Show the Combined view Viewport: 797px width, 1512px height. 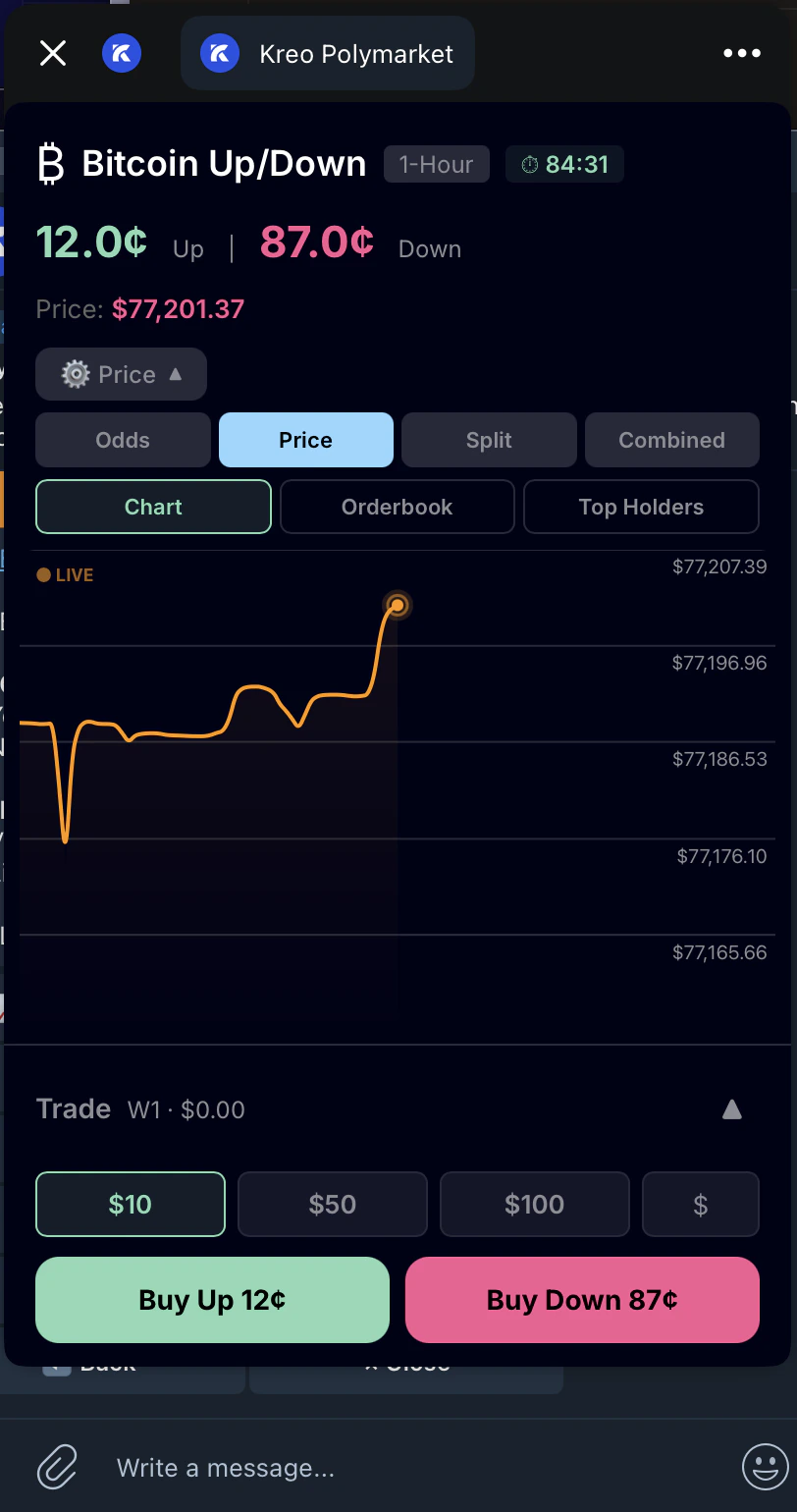click(x=671, y=440)
